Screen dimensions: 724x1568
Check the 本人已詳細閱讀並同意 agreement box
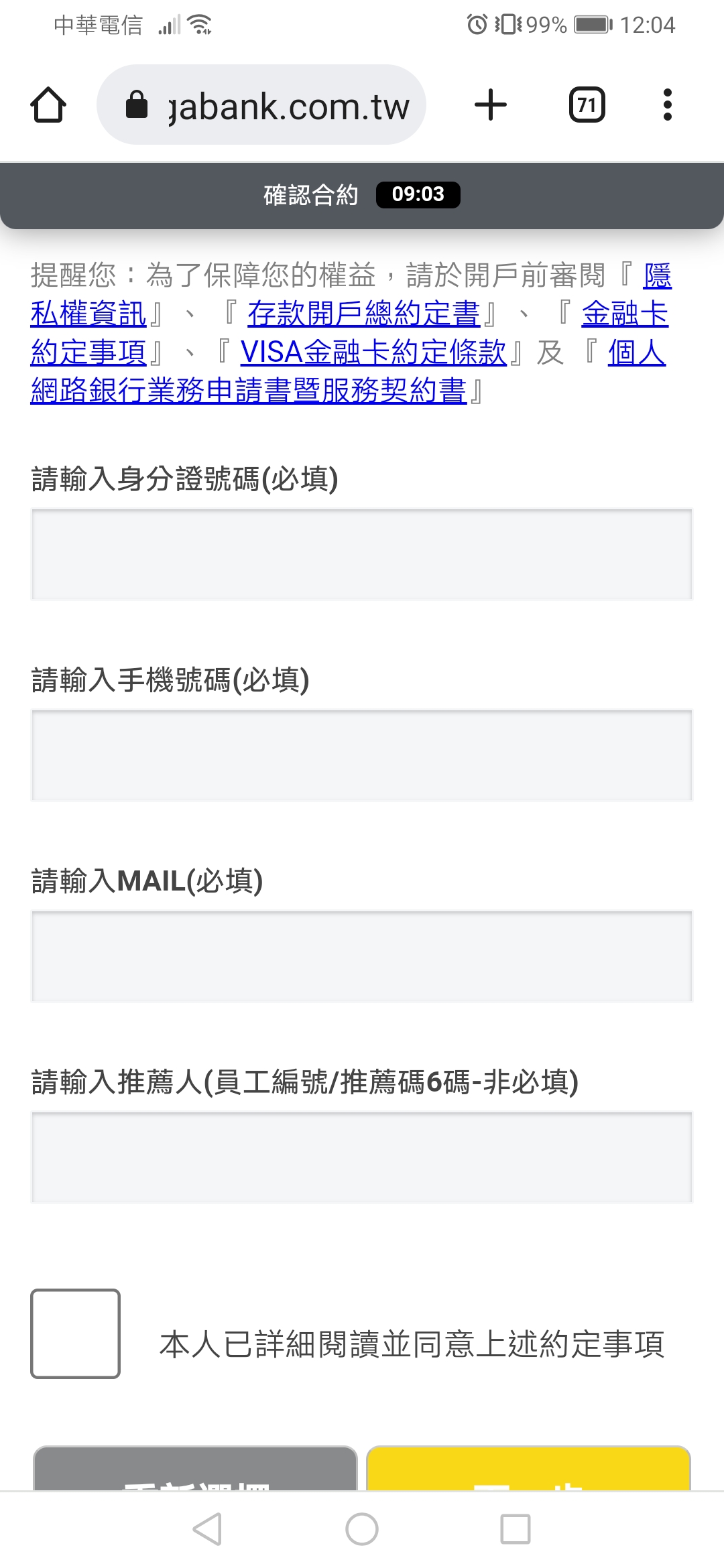75,1333
